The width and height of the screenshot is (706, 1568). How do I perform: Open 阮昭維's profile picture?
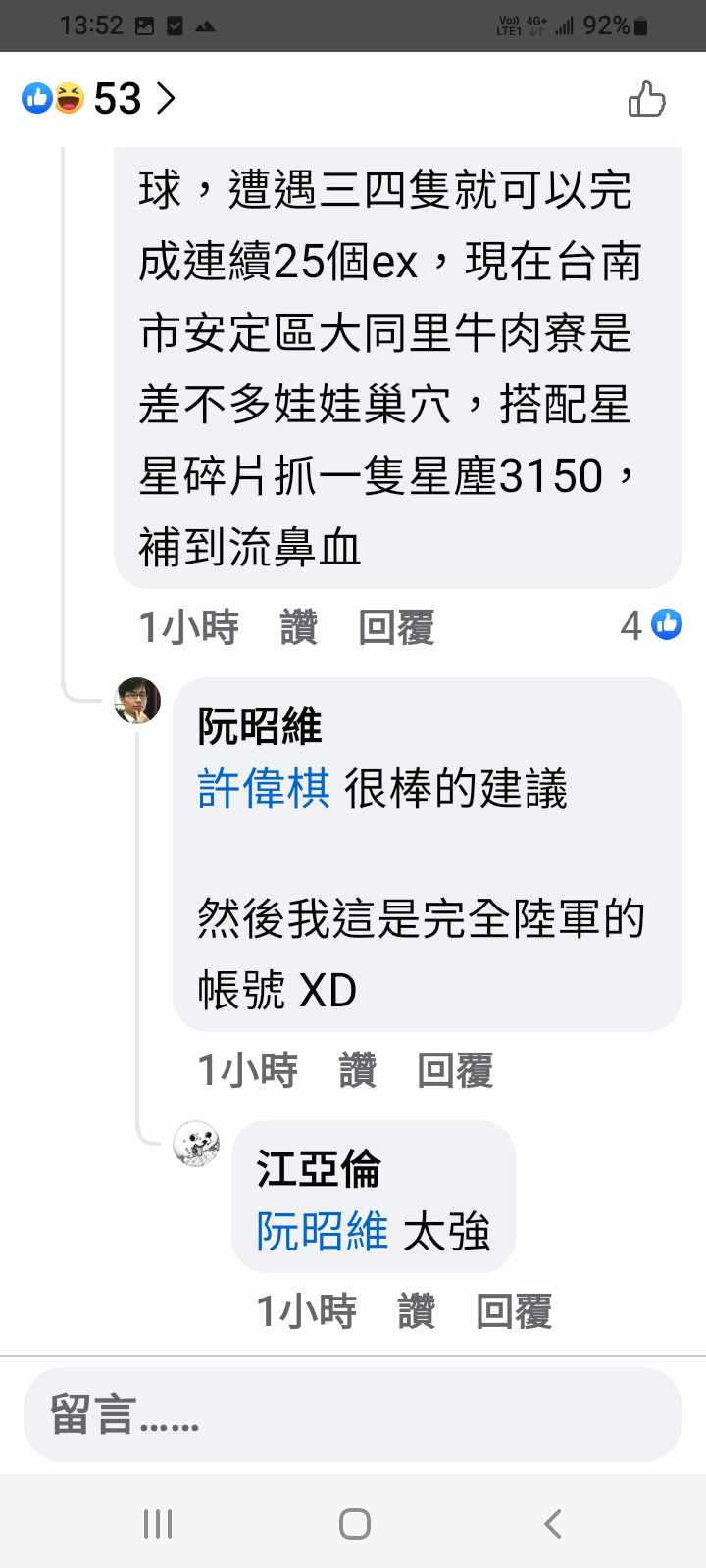pos(138,701)
